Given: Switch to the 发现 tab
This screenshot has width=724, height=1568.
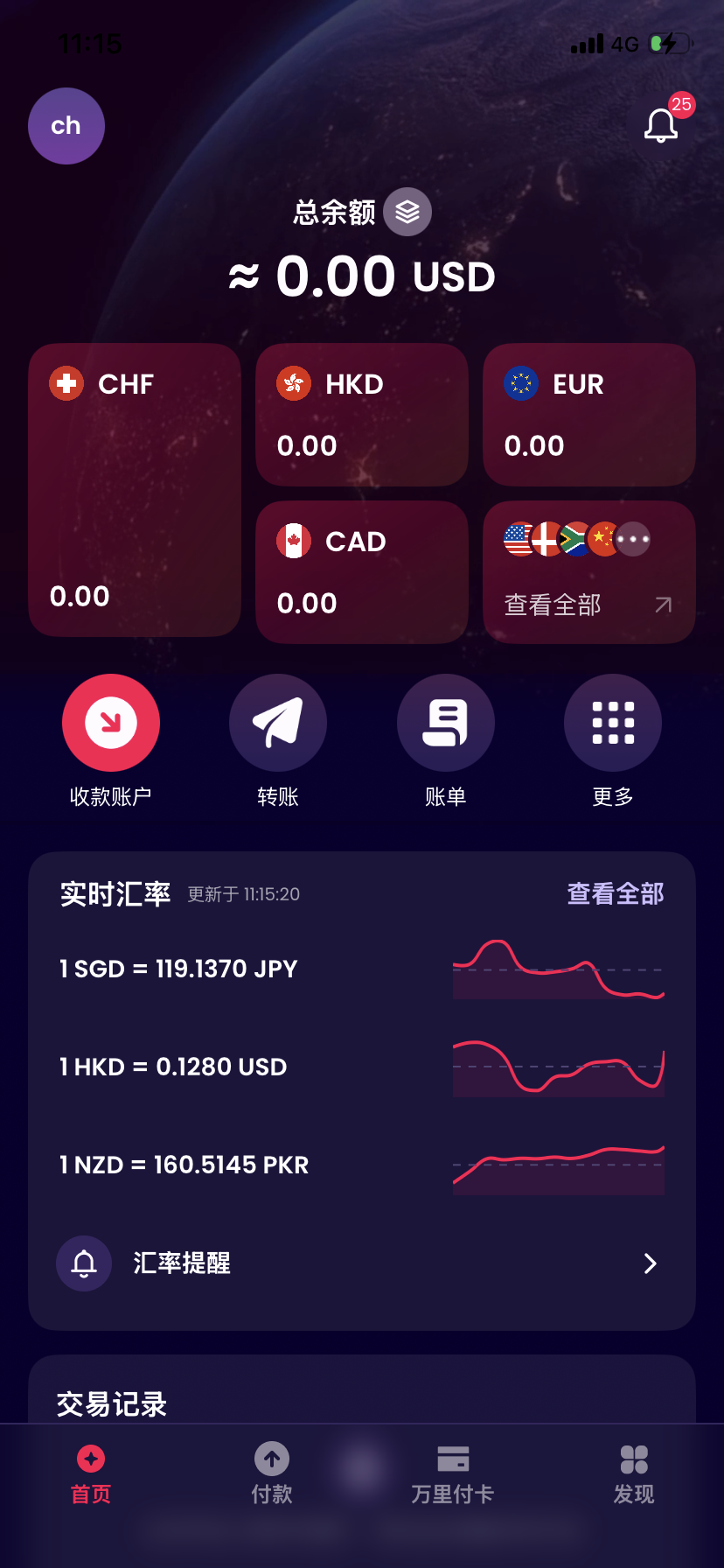Looking at the screenshot, I should coord(634,1473).
